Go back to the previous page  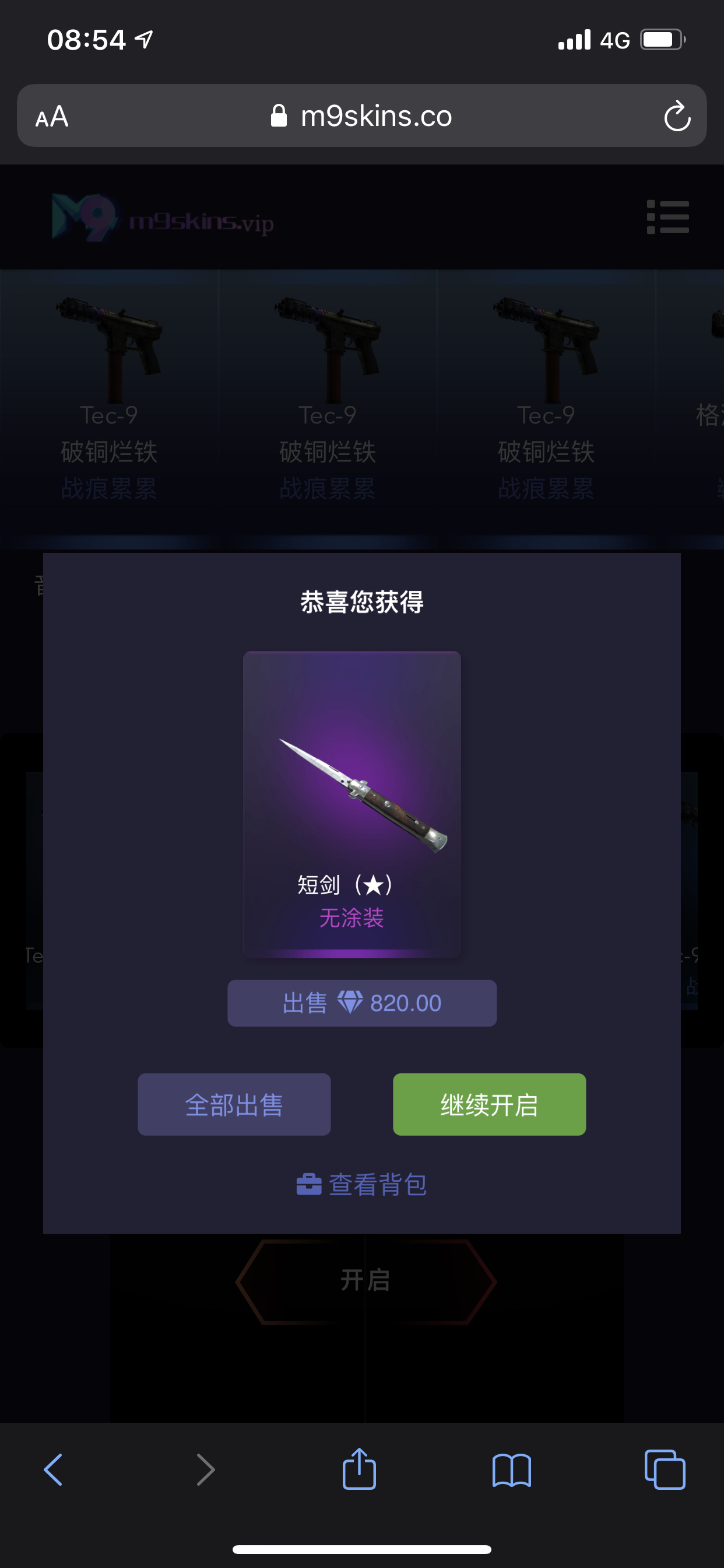click(54, 1470)
